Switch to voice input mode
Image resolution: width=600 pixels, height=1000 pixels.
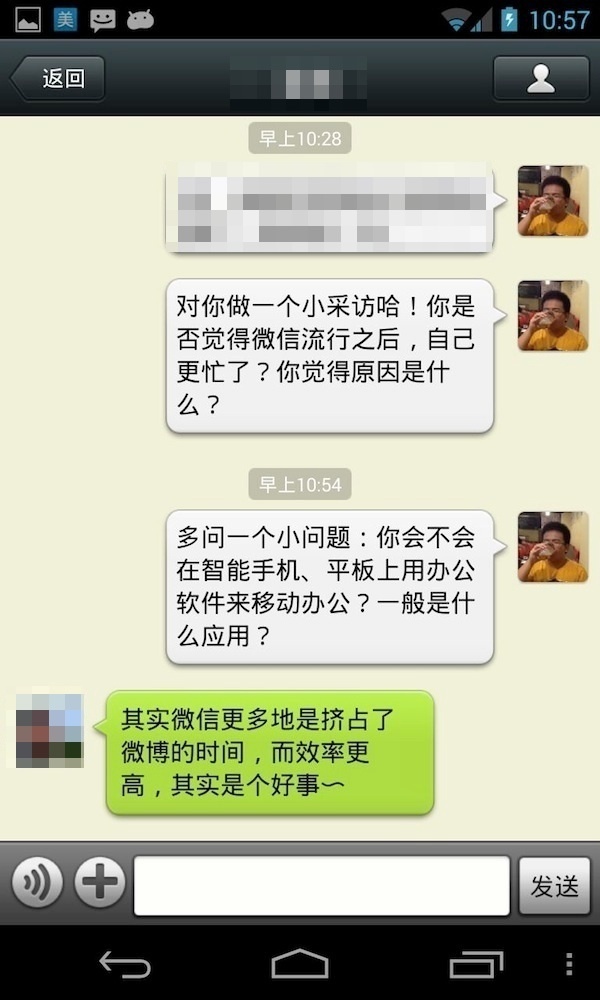tap(37, 884)
